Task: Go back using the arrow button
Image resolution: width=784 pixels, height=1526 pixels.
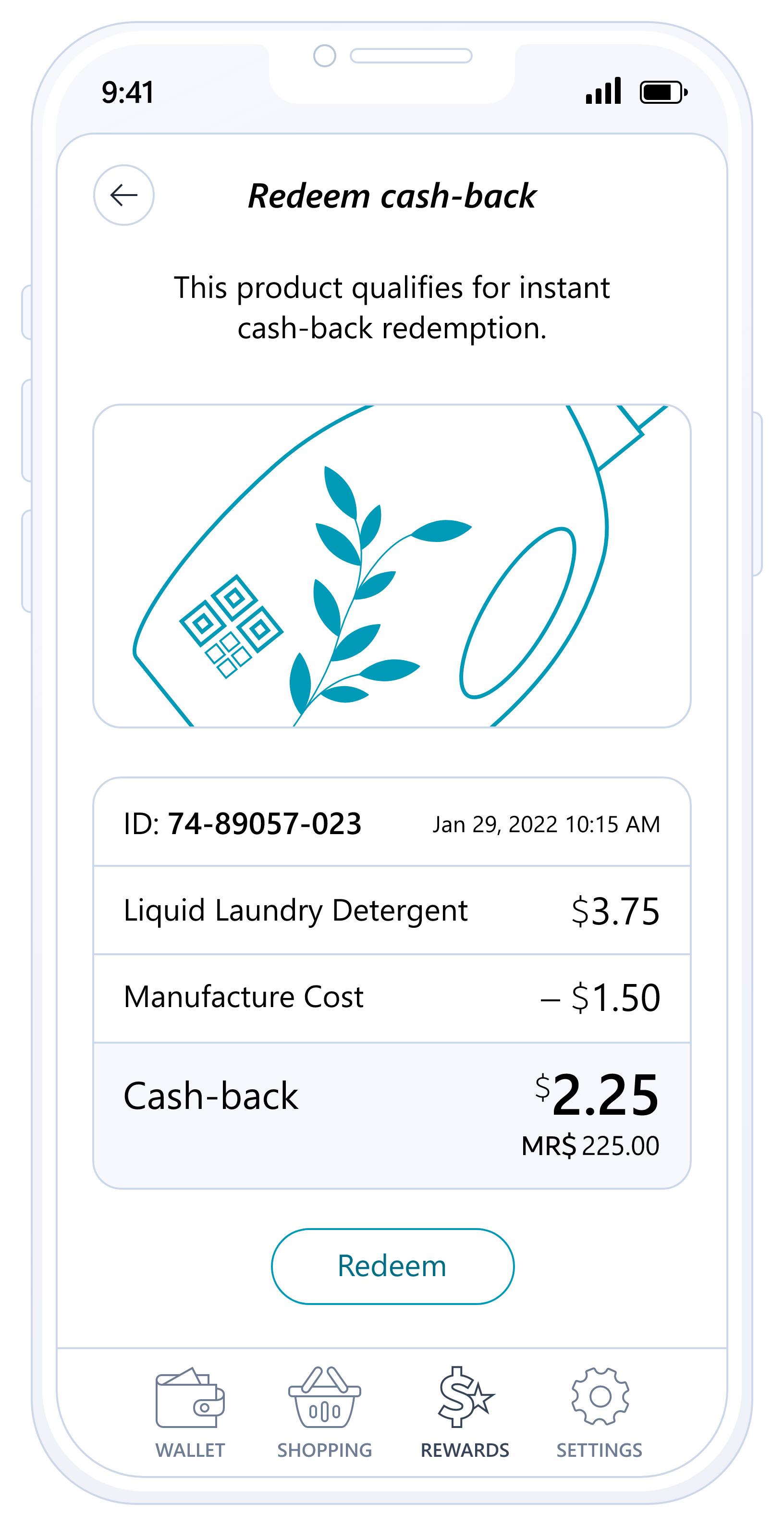Action: click(124, 195)
